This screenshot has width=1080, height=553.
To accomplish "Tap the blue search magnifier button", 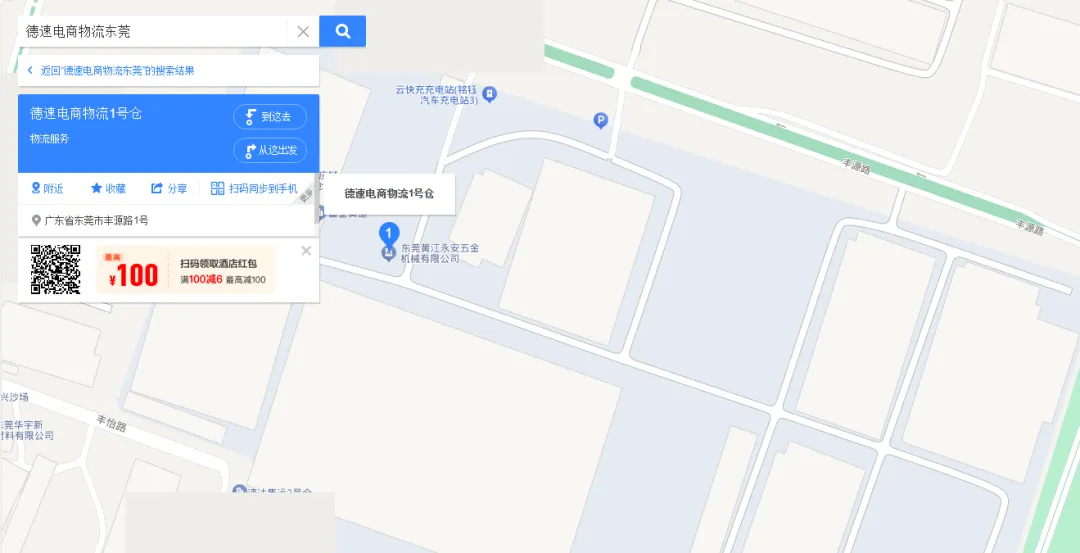I will click(343, 32).
